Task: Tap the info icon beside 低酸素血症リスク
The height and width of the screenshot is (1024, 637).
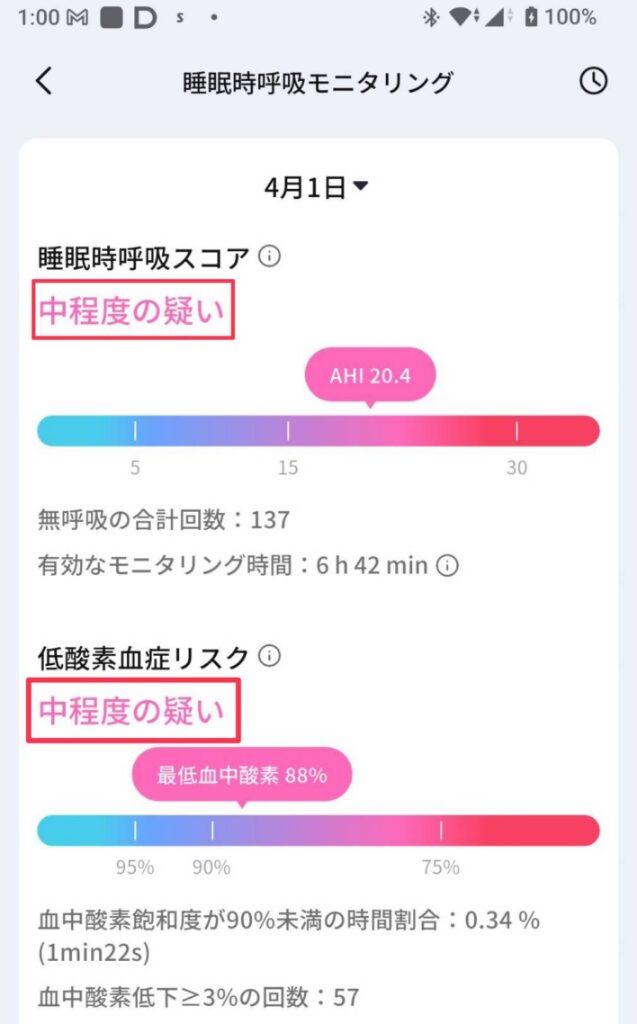Action: (269, 656)
